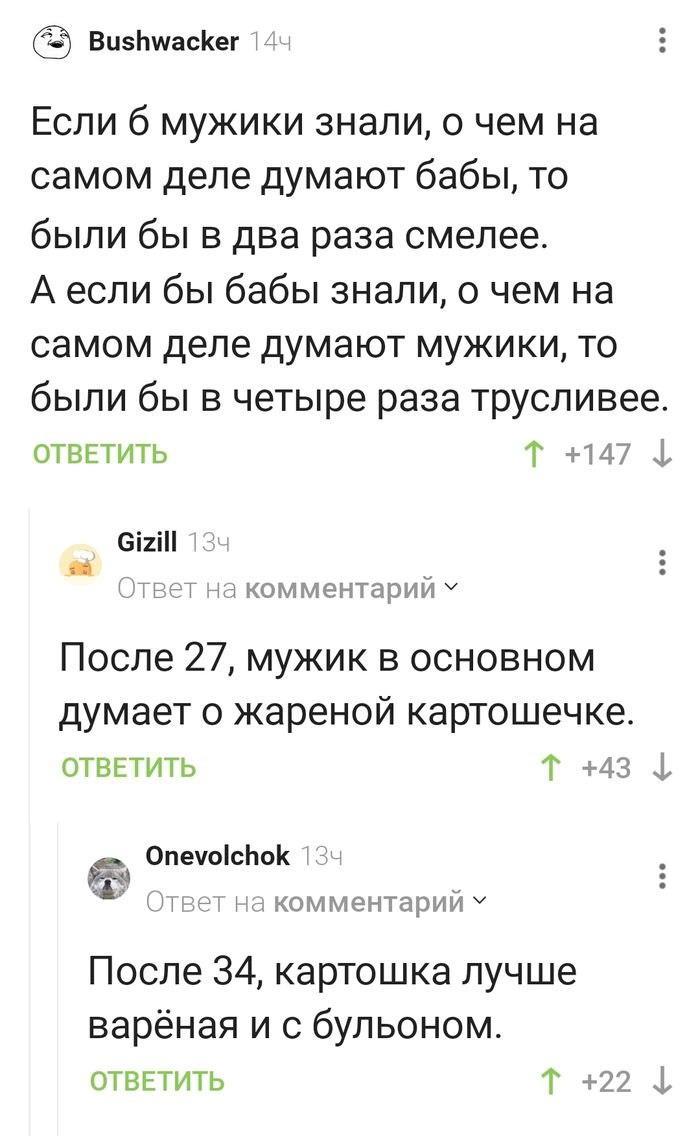Downvote Gizill's comment
The image size is (700, 1136).
[x=662, y=768]
